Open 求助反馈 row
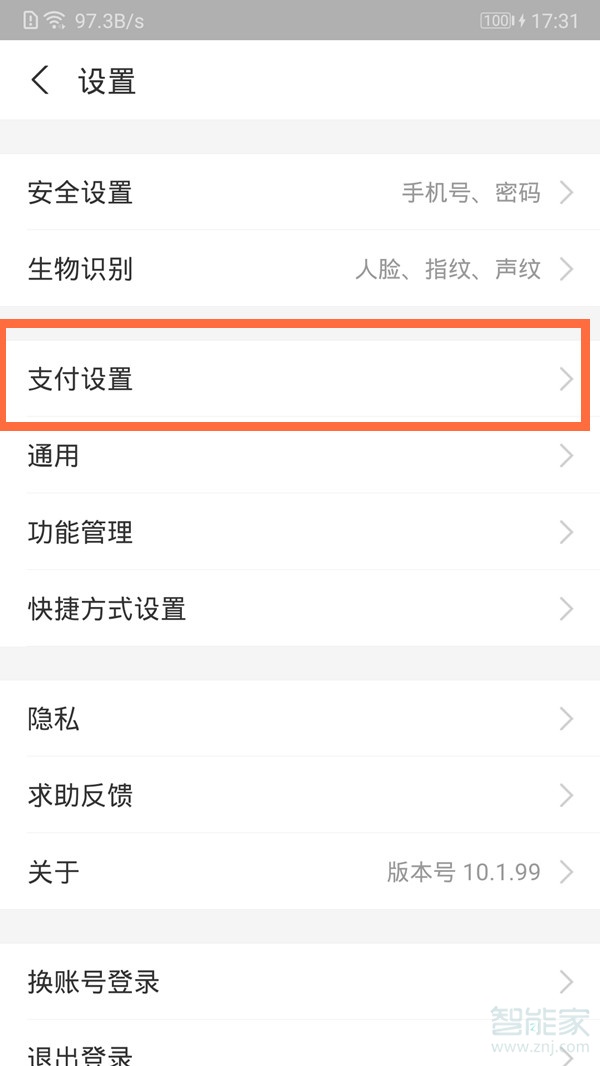This screenshot has height=1066, width=600. point(300,795)
